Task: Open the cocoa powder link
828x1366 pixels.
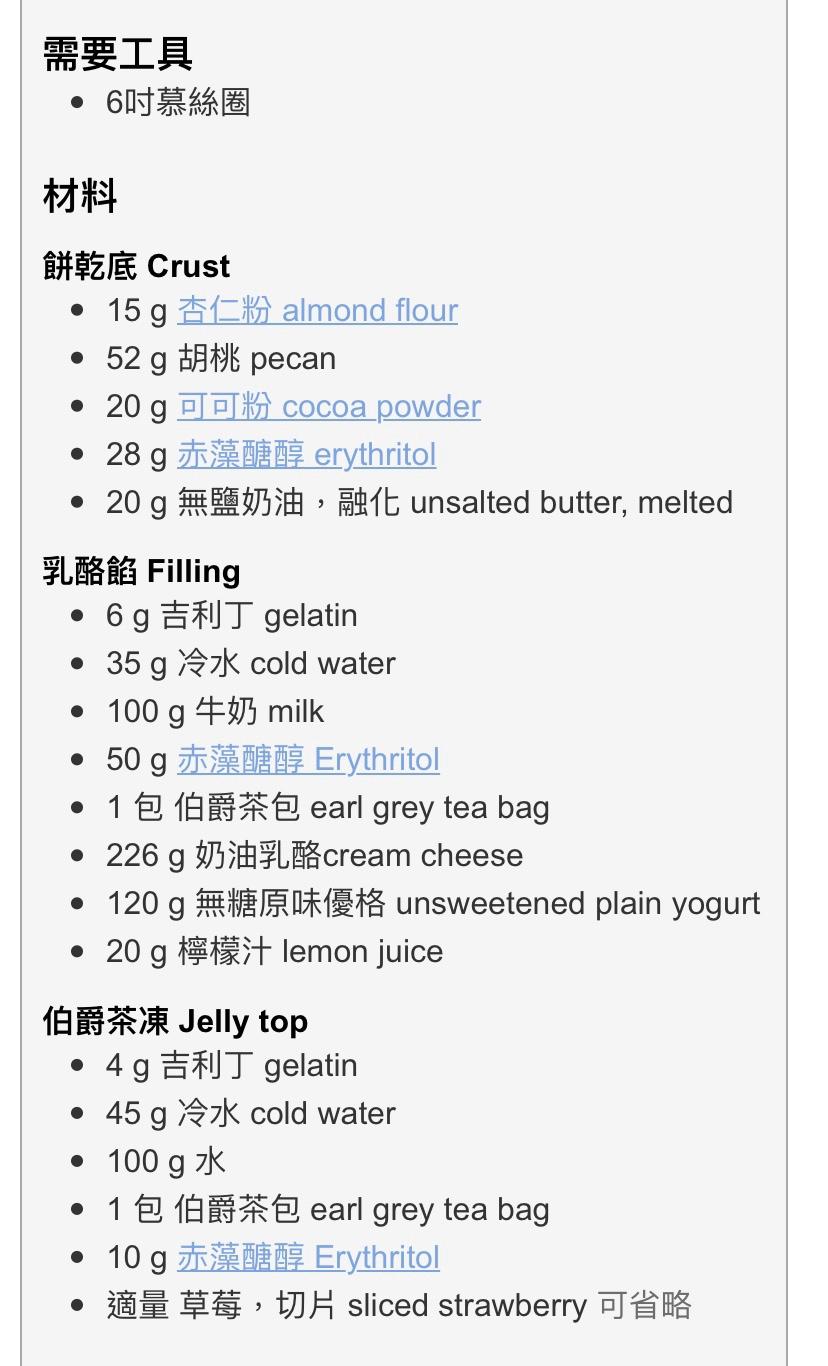Action: [x=329, y=407]
